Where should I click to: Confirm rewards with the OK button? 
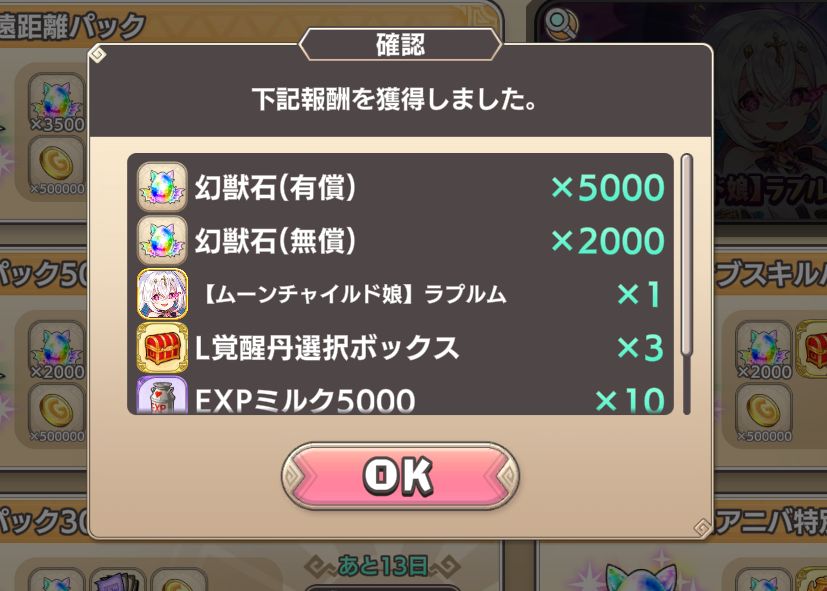click(400, 477)
